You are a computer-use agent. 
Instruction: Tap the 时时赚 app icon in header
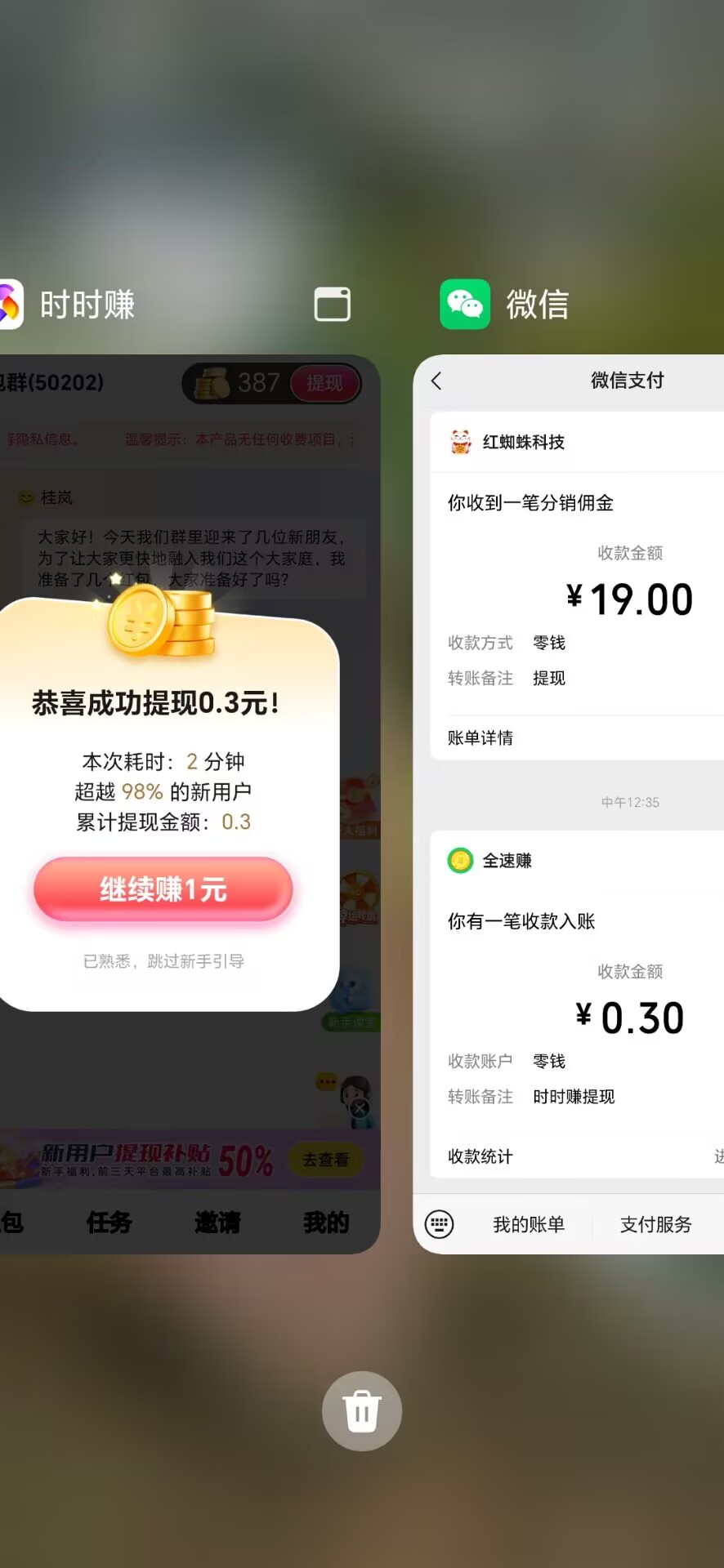tap(10, 305)
